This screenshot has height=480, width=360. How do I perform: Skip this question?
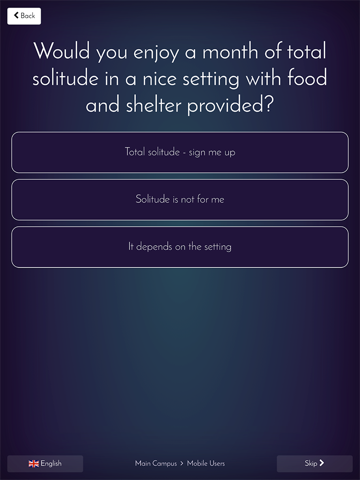point(314,463)
